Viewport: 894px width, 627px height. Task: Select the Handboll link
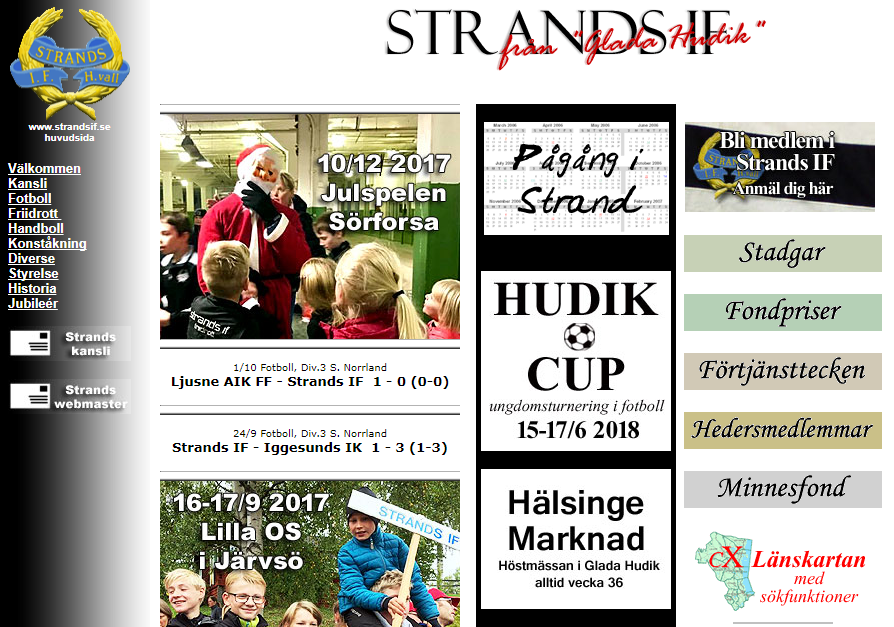pyautogui.click(x=36, y=229)
